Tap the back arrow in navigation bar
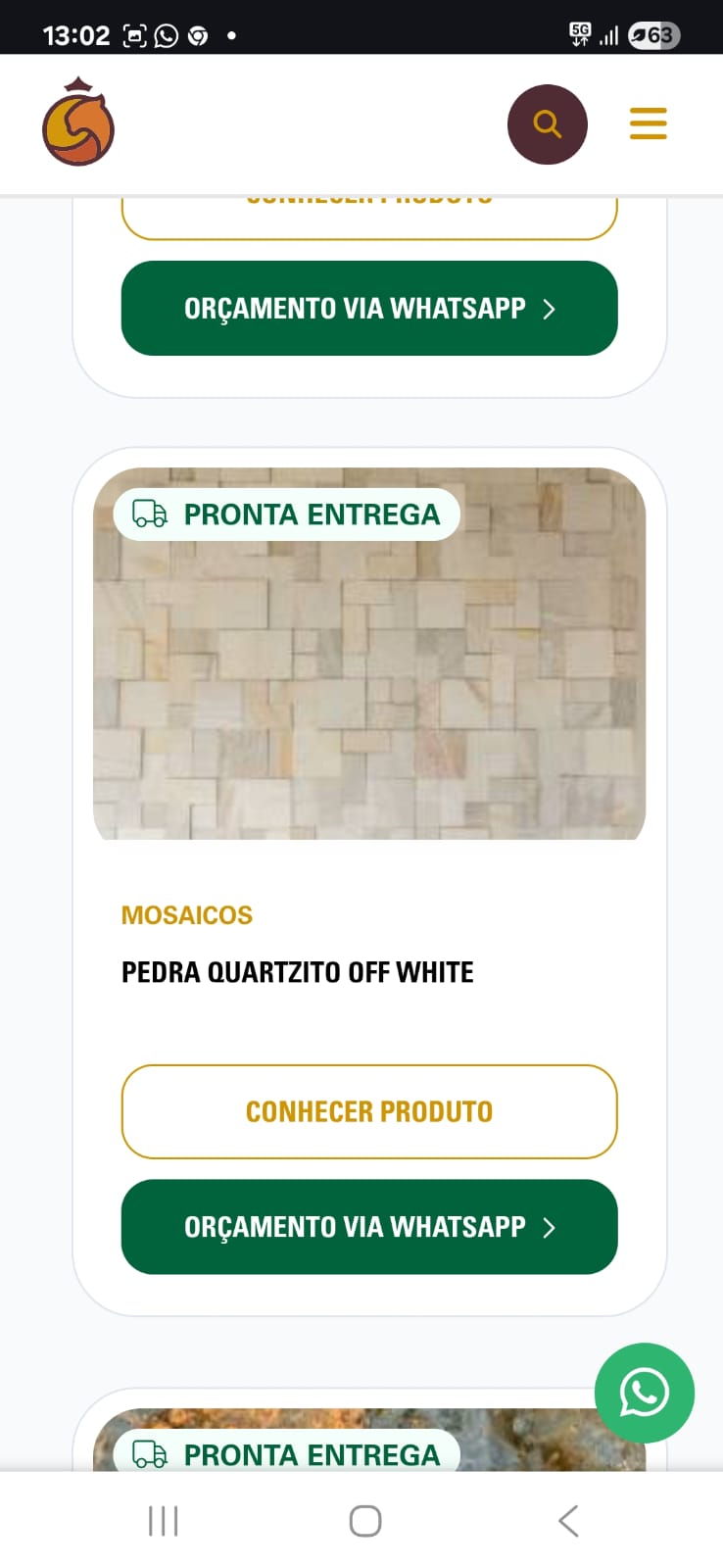Image resolution: width=723 pixels, height=1568 pixels. 567,1521
